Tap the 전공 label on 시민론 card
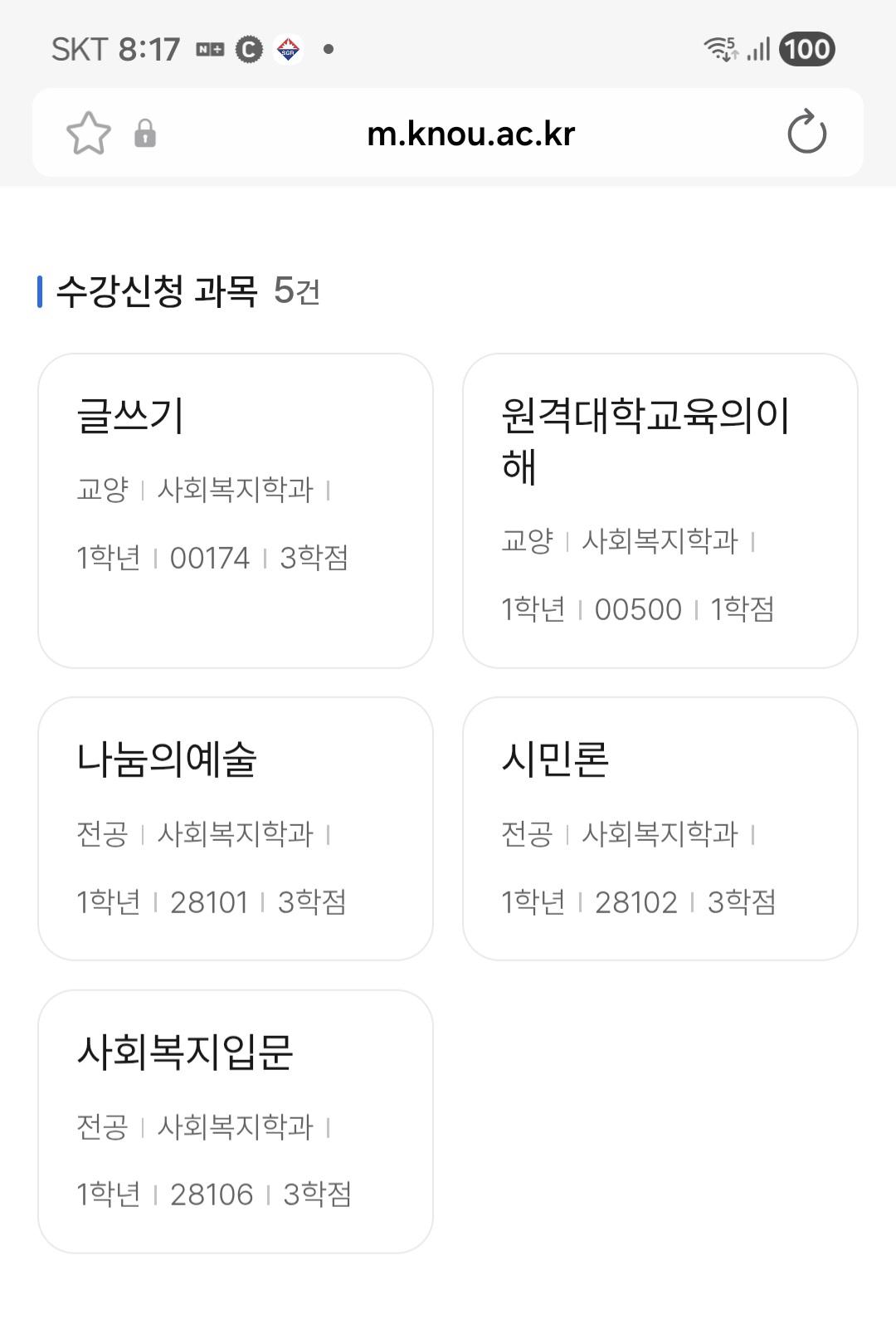 527,834
